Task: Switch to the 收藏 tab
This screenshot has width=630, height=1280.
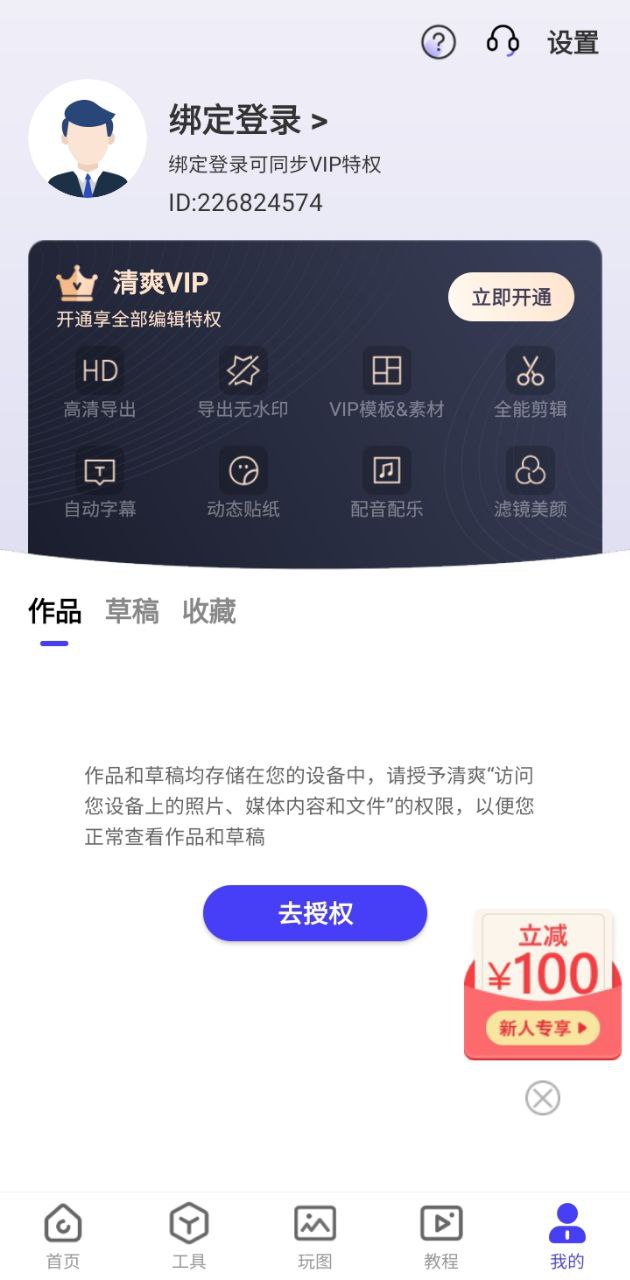Action: pos(209,611)
